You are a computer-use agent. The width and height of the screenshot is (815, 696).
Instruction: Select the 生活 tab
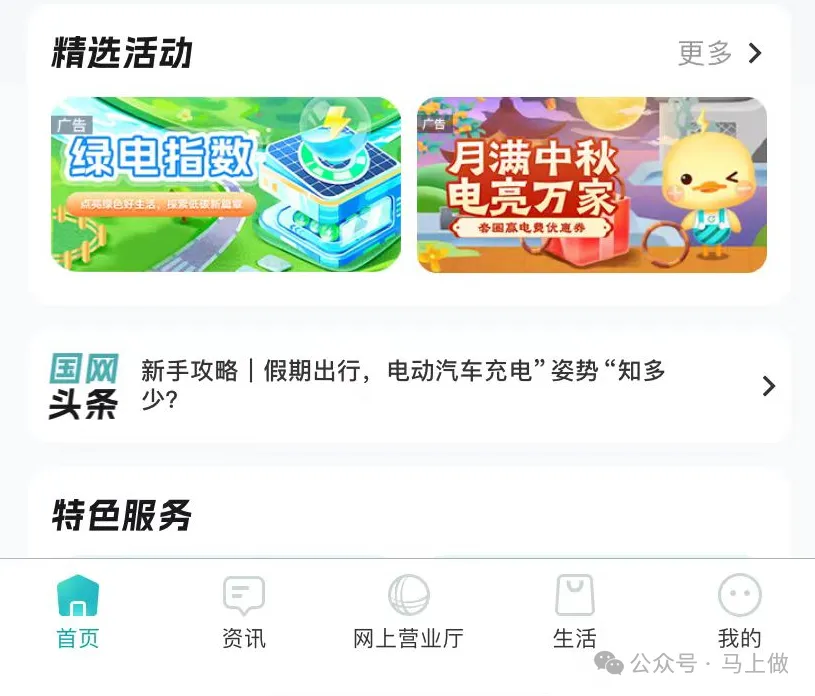click(574, 612)
